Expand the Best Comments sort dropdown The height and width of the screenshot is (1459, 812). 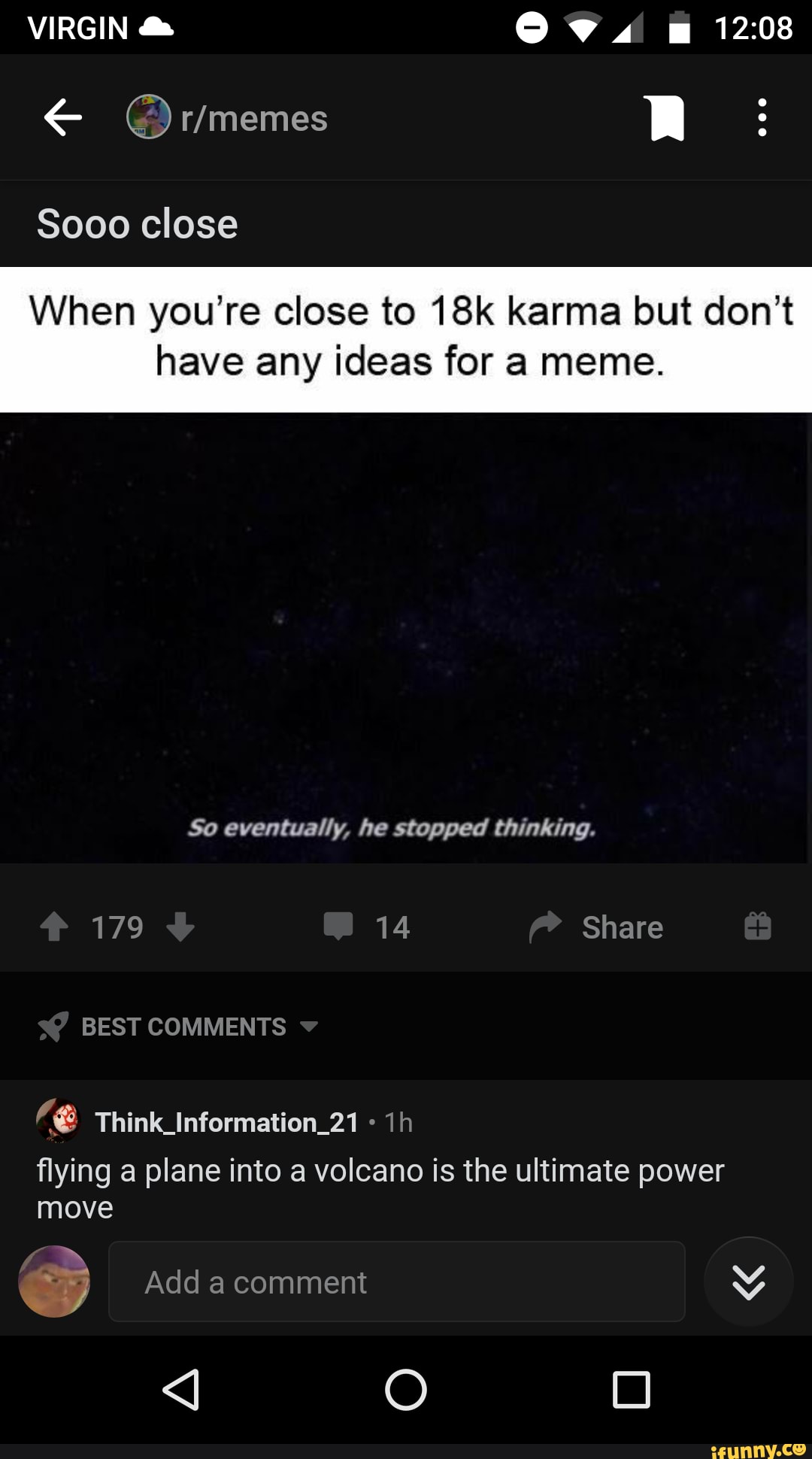[180, 1027]
